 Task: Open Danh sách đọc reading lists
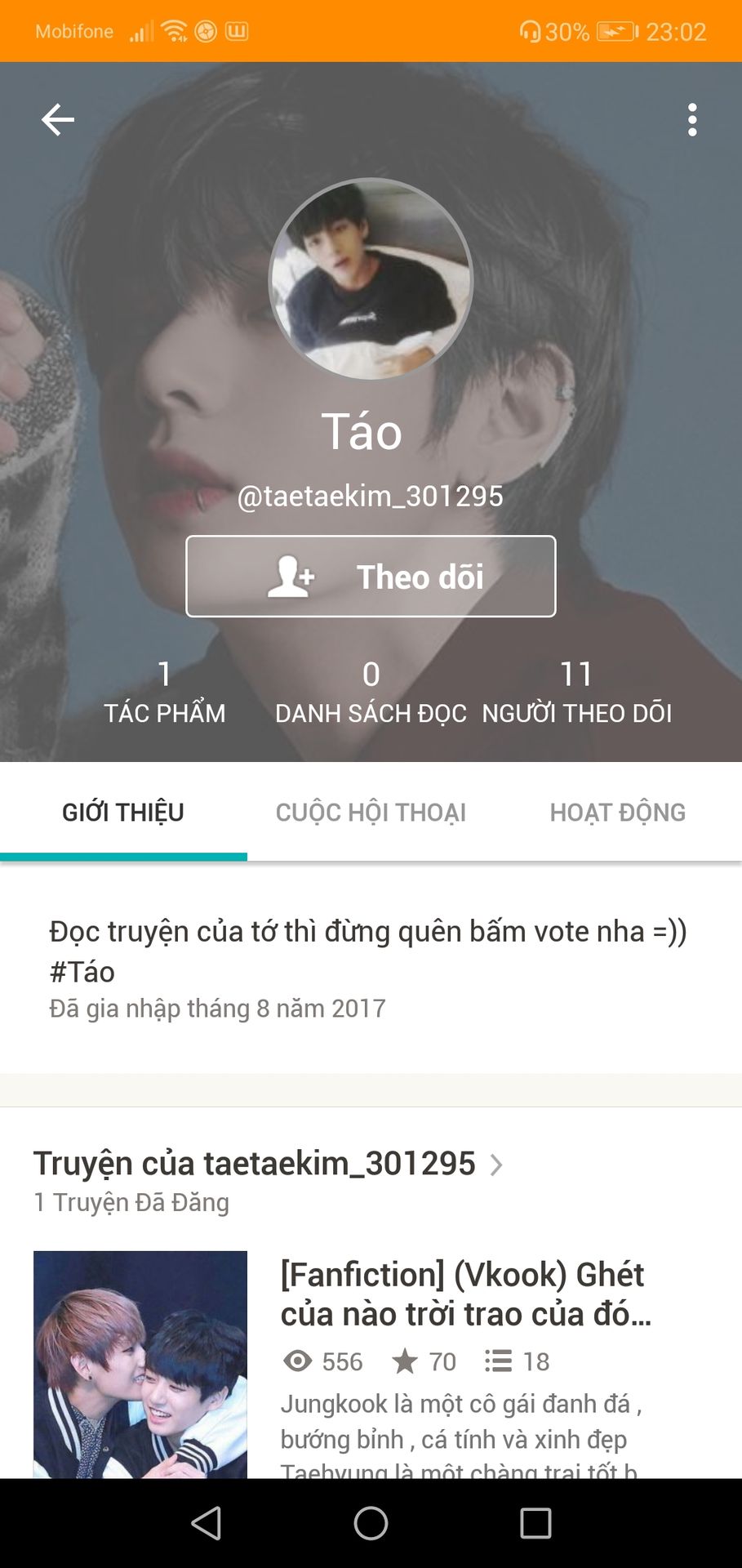click(x=371, y=692)
